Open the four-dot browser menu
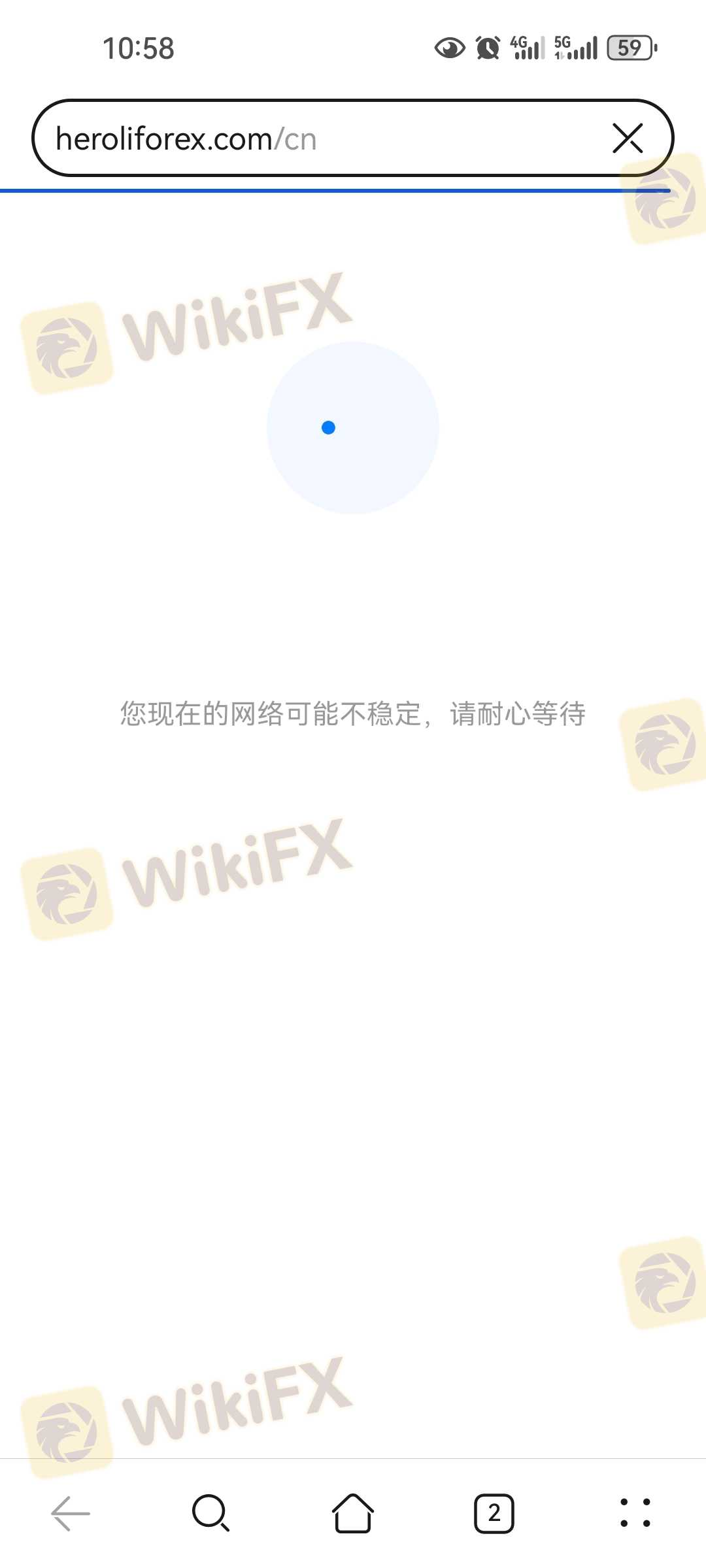The image size is (706, 1568). [x=635, y=1513]
